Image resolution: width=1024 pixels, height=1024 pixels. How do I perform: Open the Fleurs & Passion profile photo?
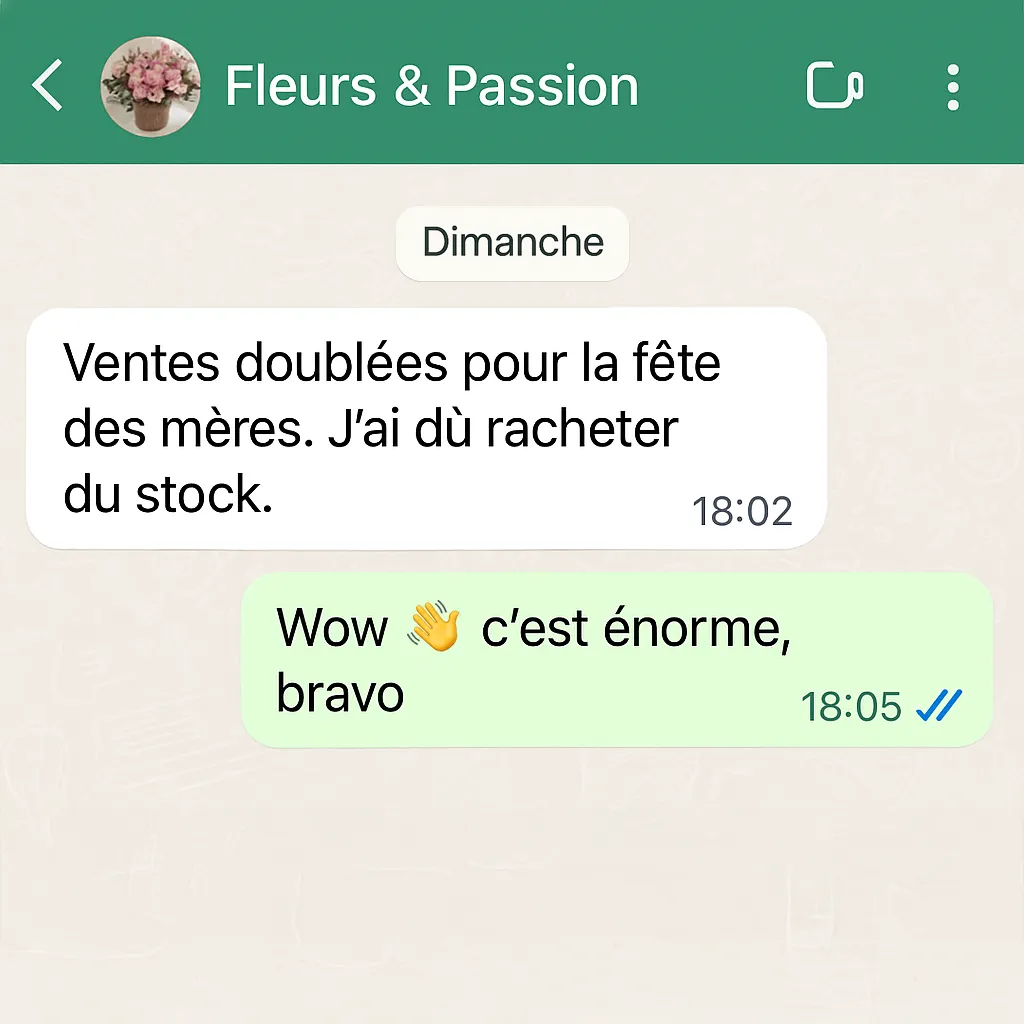pos(150,86)
